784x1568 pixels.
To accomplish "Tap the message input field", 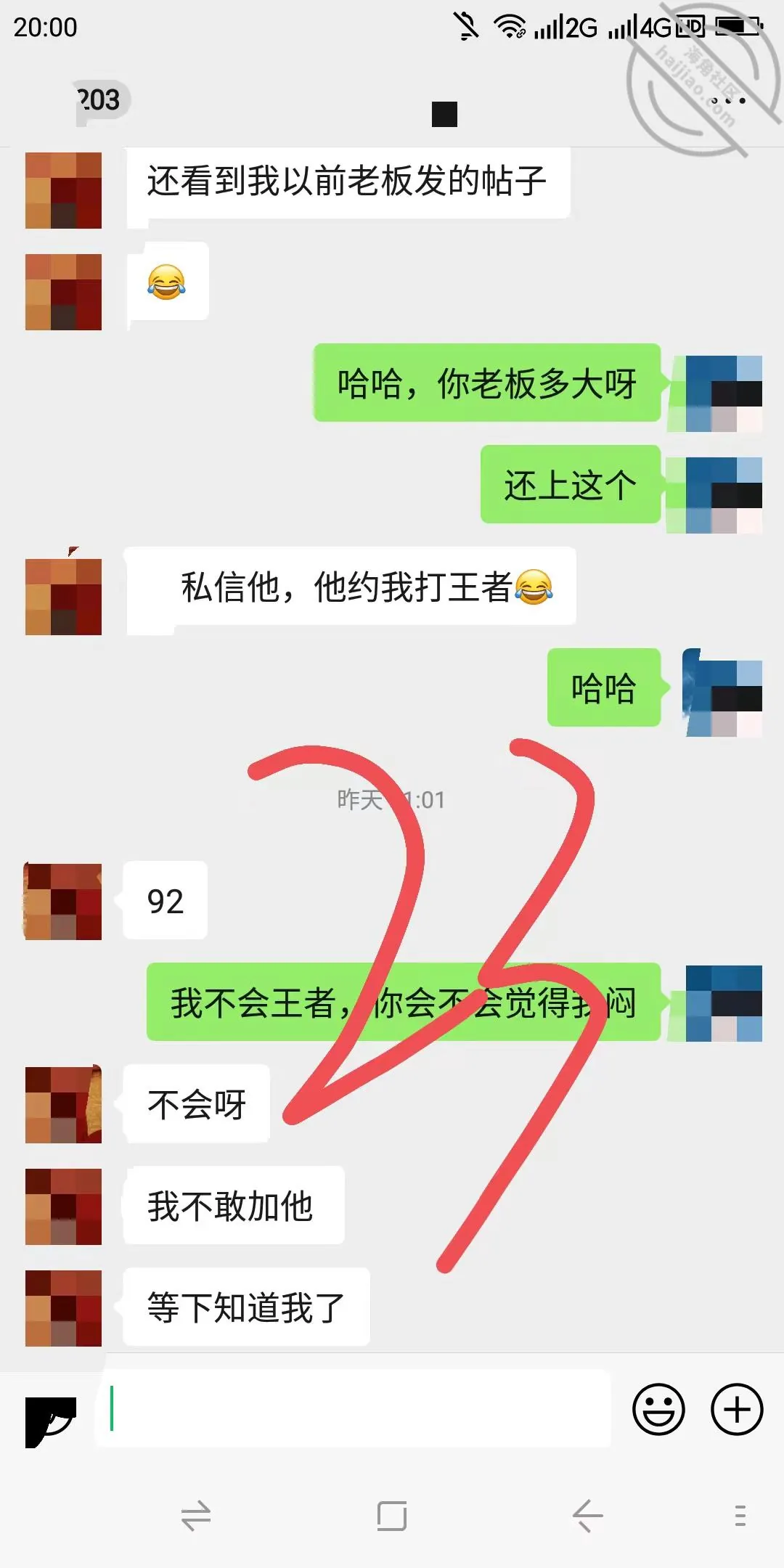I will point(354,1409).
